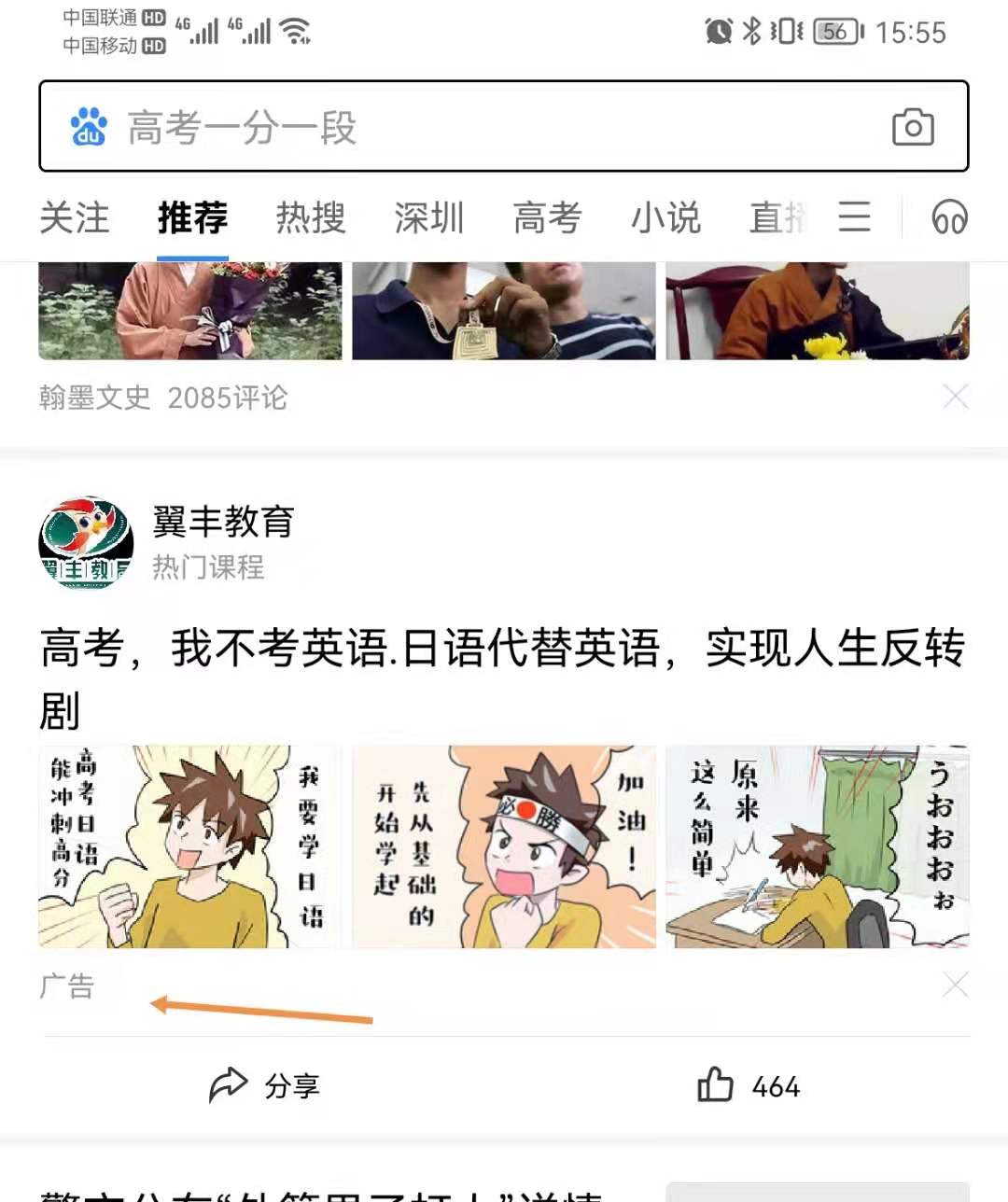Screen dimensions: 1008x1202
Task: Open the channel list menu icon
Action: coord(854,217)
